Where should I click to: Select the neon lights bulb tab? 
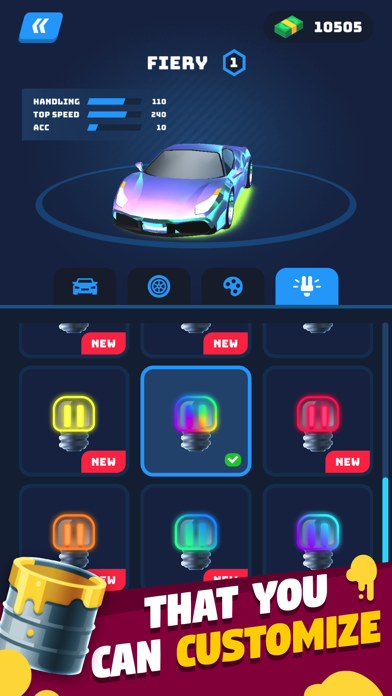[x=307, y=287]
